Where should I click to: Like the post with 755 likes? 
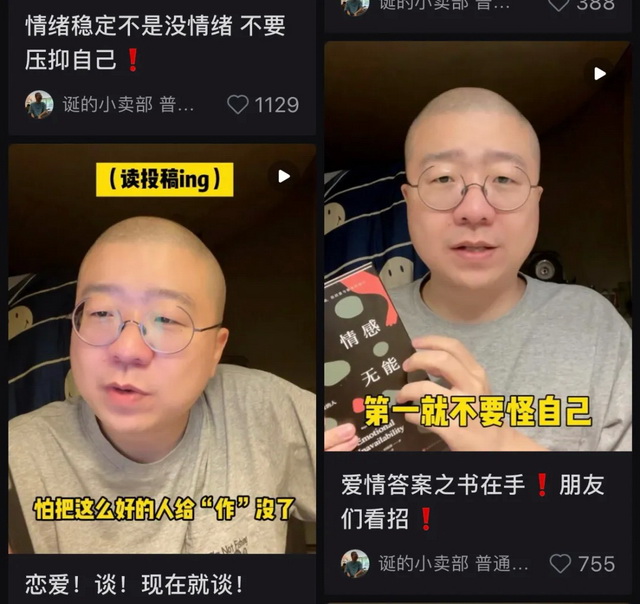[561, 564]
